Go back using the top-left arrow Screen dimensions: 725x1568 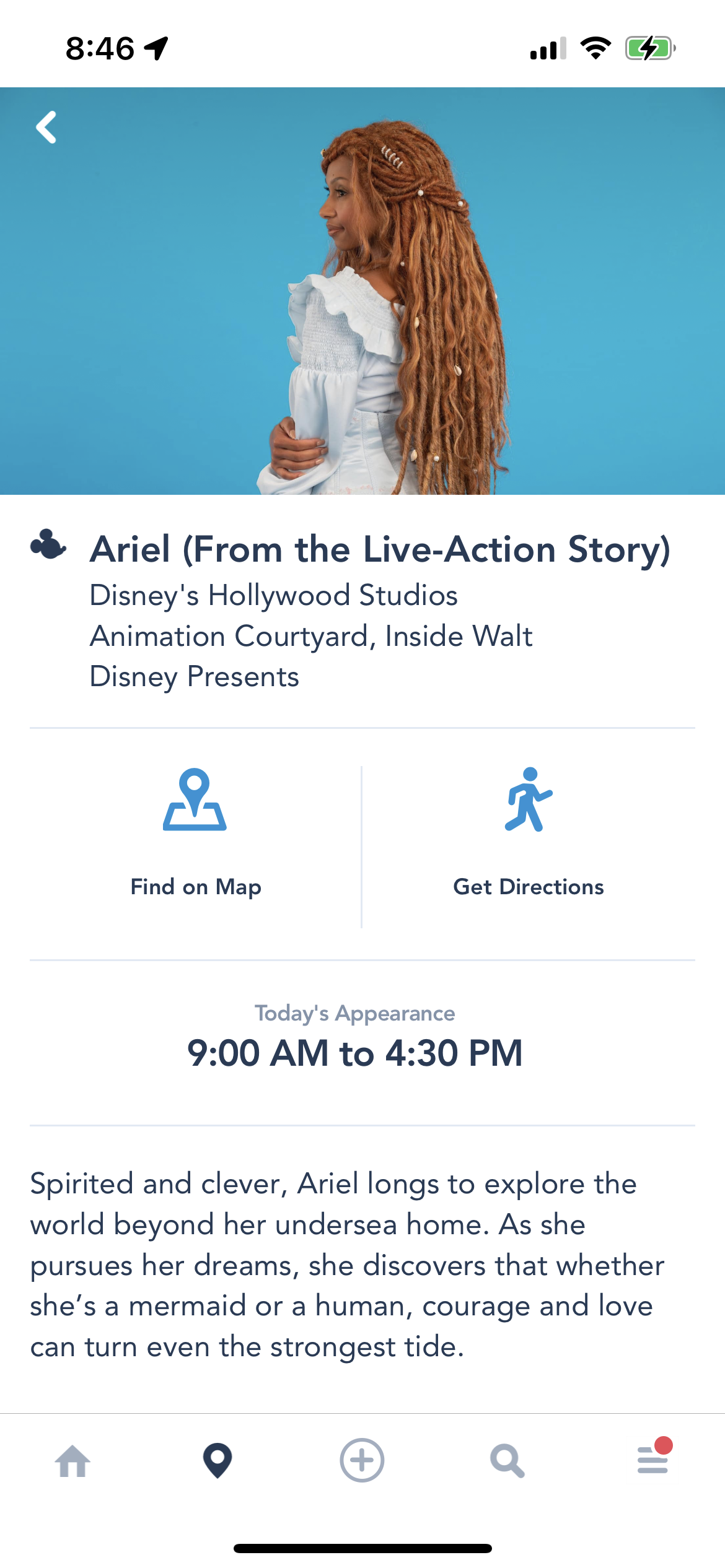[x=46, y=128]
